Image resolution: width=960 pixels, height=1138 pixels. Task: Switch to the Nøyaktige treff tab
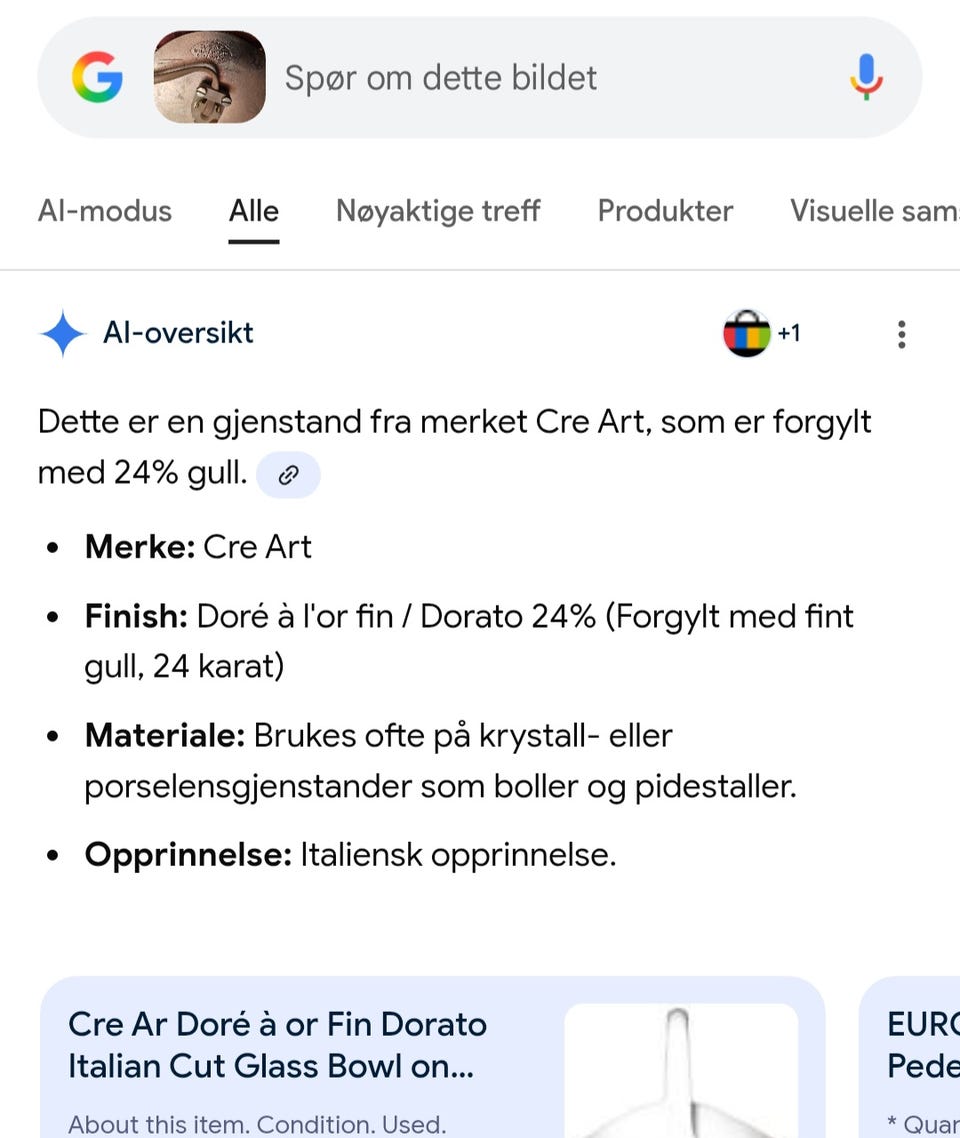(x=438, y=211)
